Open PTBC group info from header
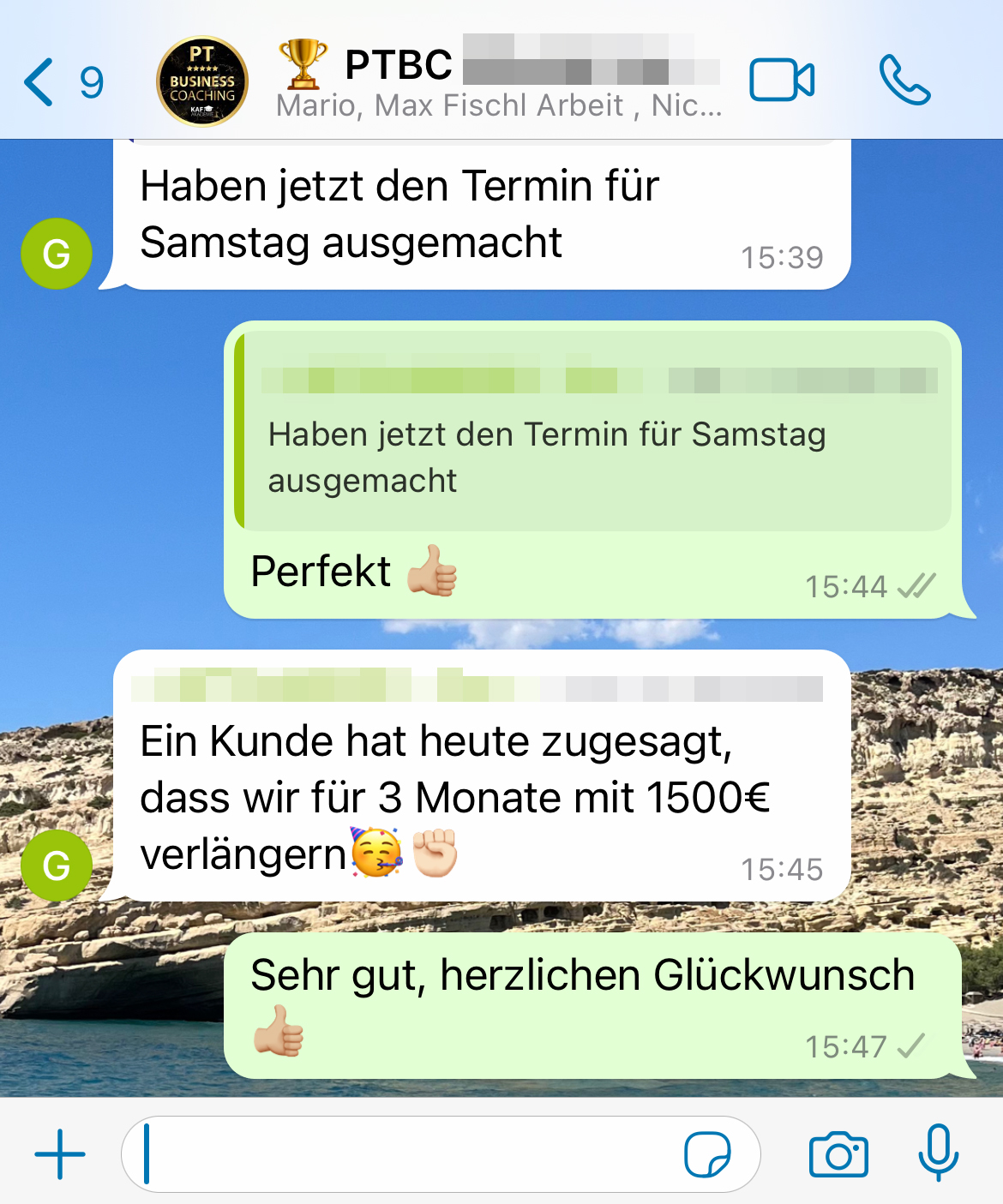The height and width of the screenshot is (1204, 1003). point(497,82)
